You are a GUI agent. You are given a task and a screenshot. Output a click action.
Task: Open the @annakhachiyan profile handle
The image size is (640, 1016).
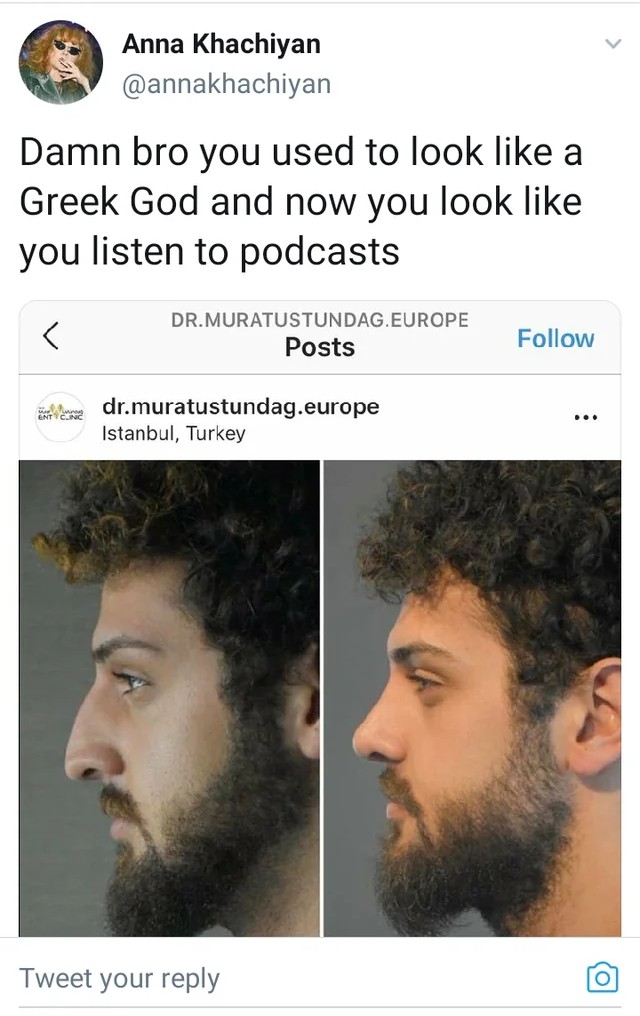226,84
